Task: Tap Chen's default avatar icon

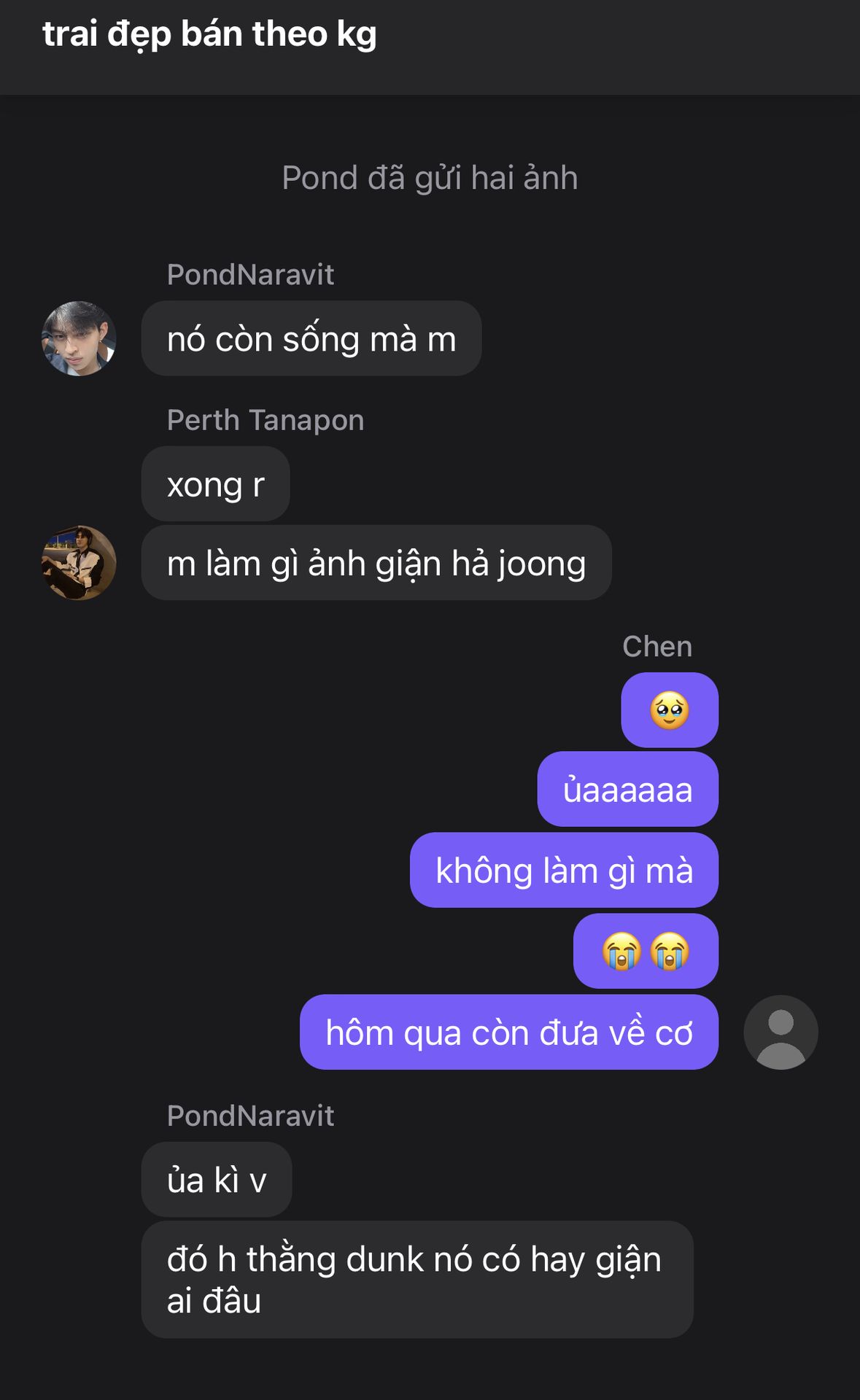Action: [780, 1032]
